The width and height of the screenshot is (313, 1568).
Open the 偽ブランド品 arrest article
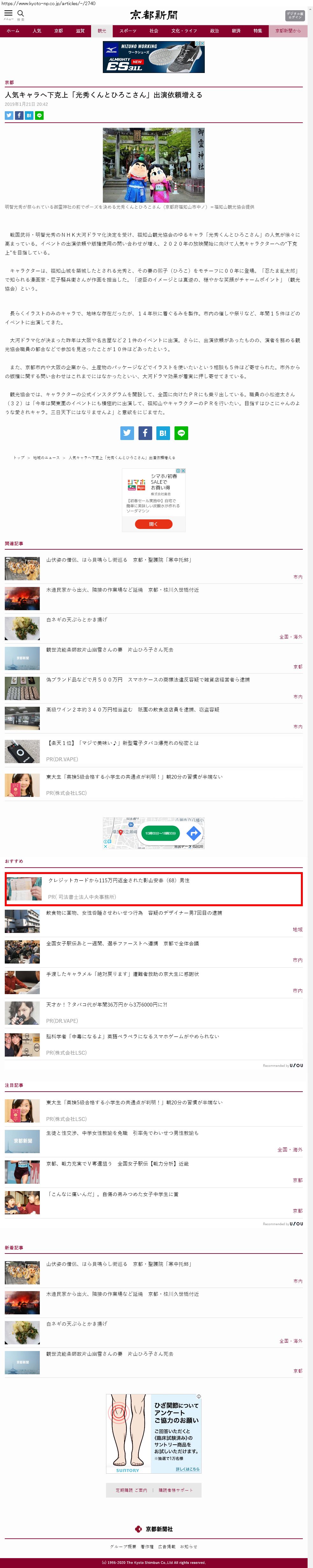pos(153,688)
